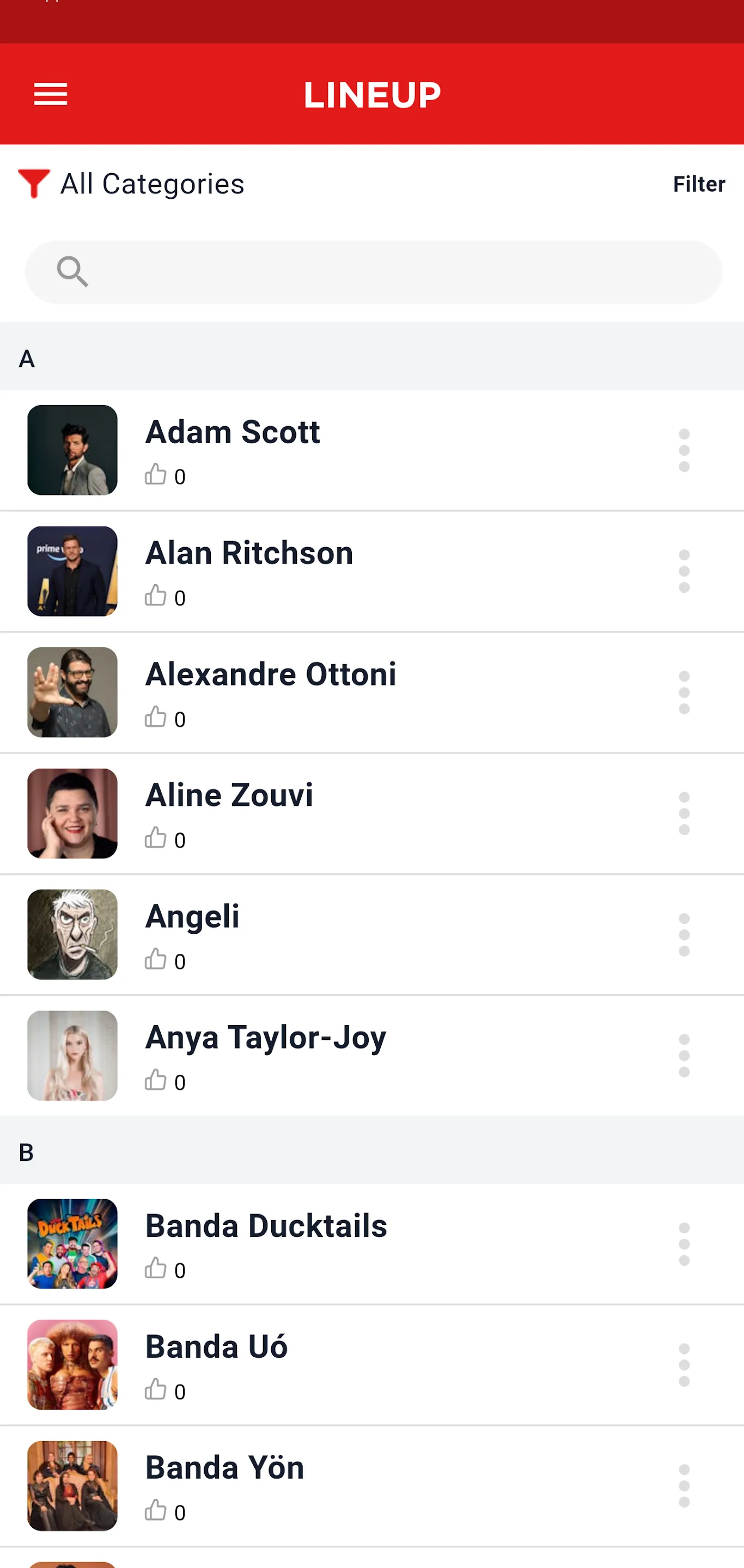The height and width of the screenshot is (1568, 744).
Task: Open the Banda Uó entry
Action: click(216, 1347)
